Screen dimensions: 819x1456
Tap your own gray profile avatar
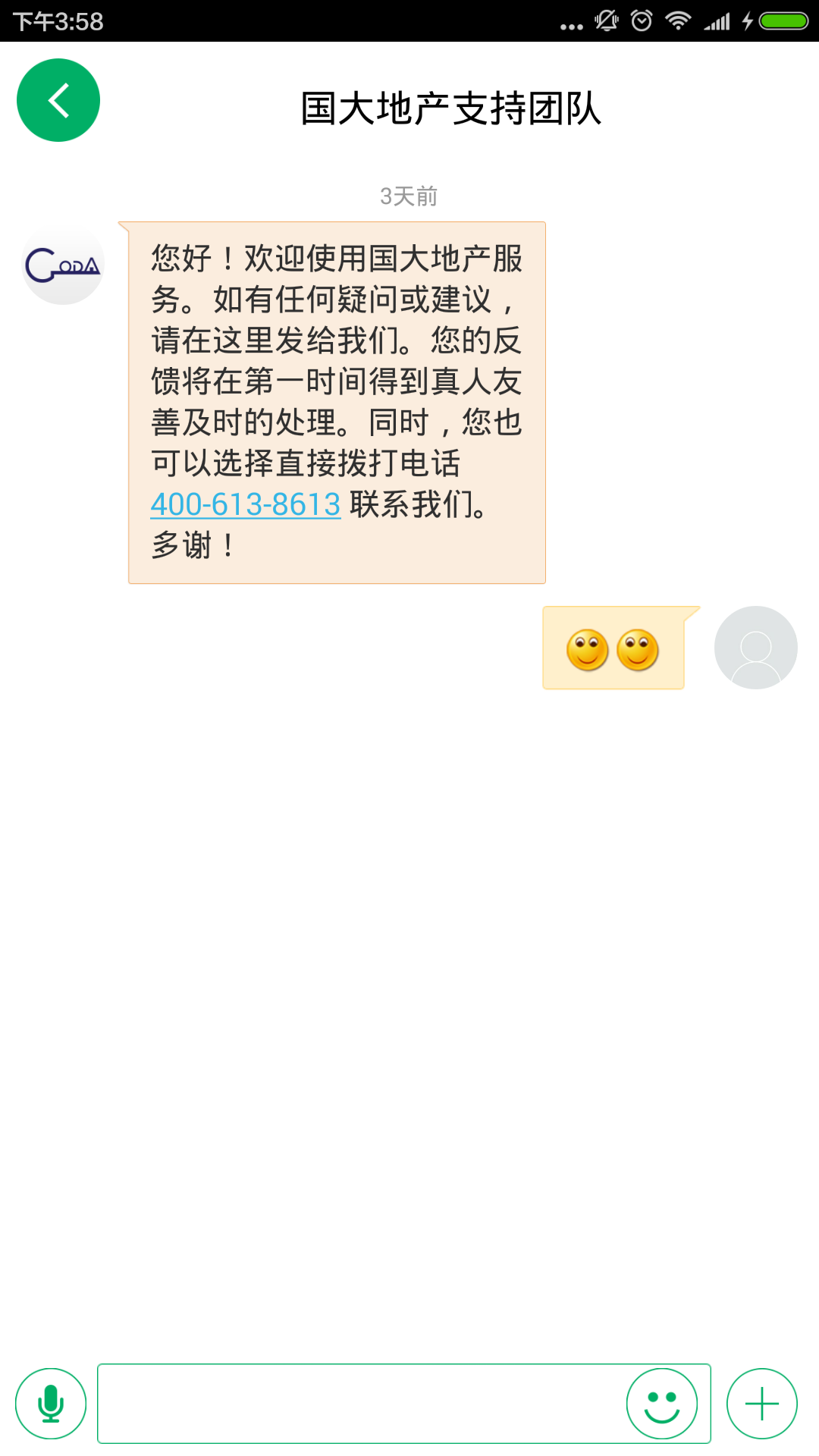(x=756, y=648)
